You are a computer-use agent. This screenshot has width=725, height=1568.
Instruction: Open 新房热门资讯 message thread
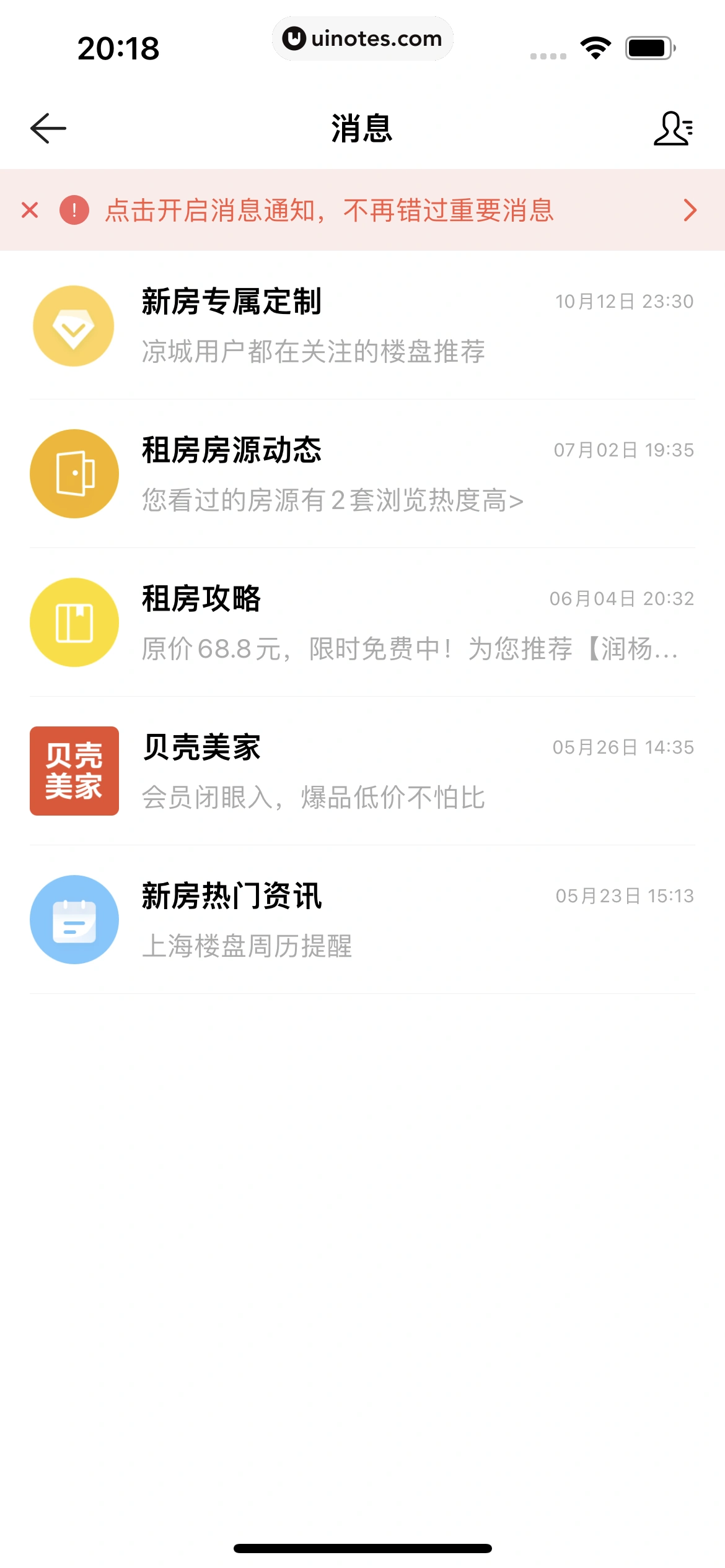[362, 920]
